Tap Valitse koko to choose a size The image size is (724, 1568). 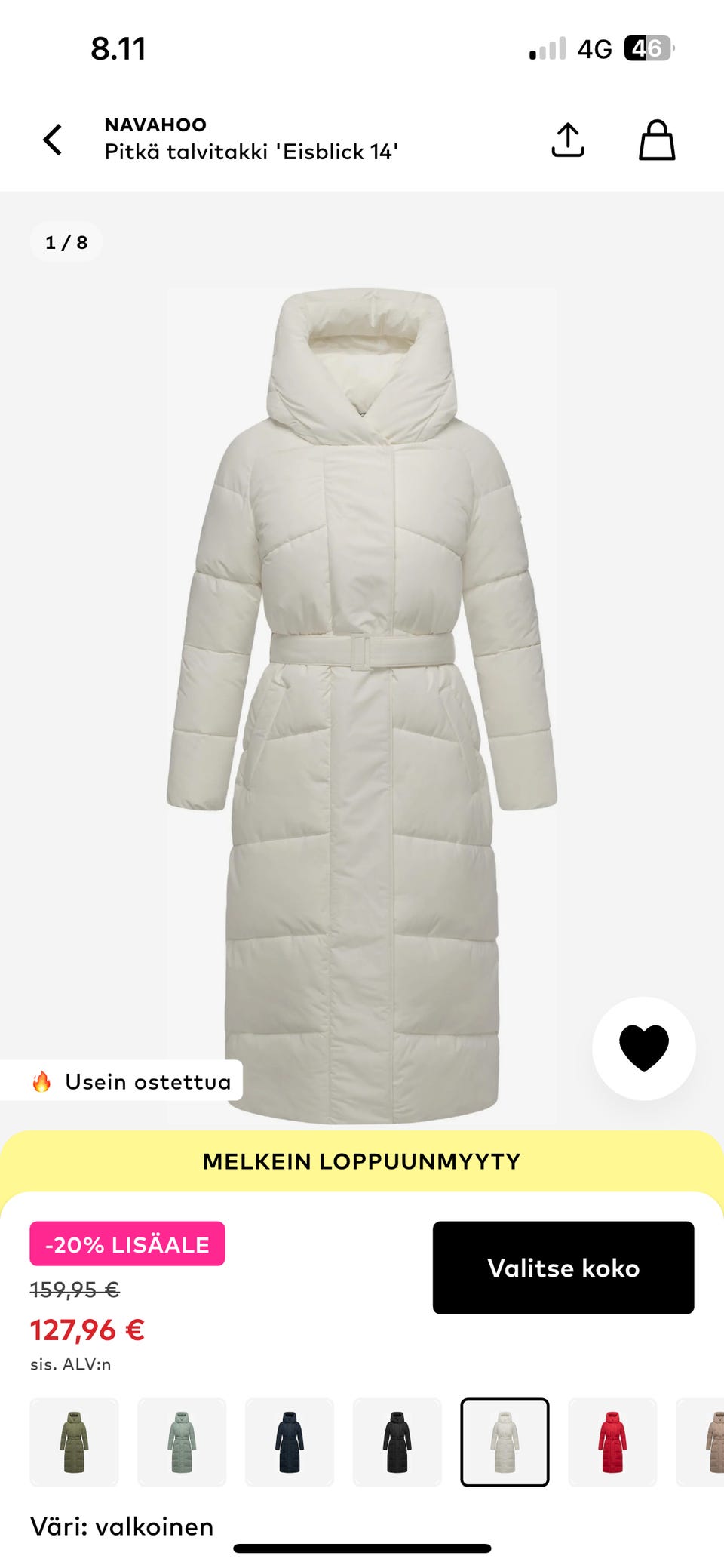point(563,1268)
